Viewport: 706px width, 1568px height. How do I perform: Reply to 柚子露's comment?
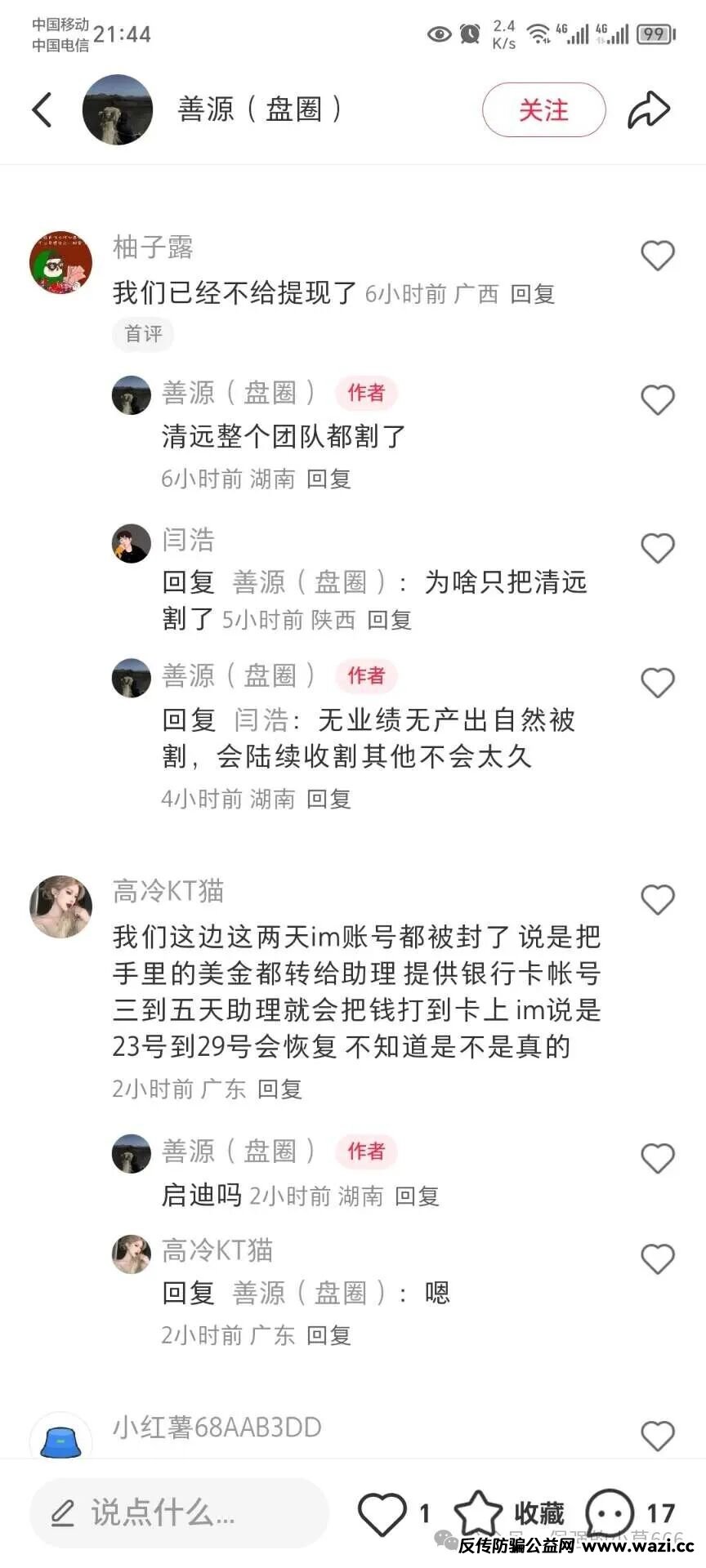point(532,294)
